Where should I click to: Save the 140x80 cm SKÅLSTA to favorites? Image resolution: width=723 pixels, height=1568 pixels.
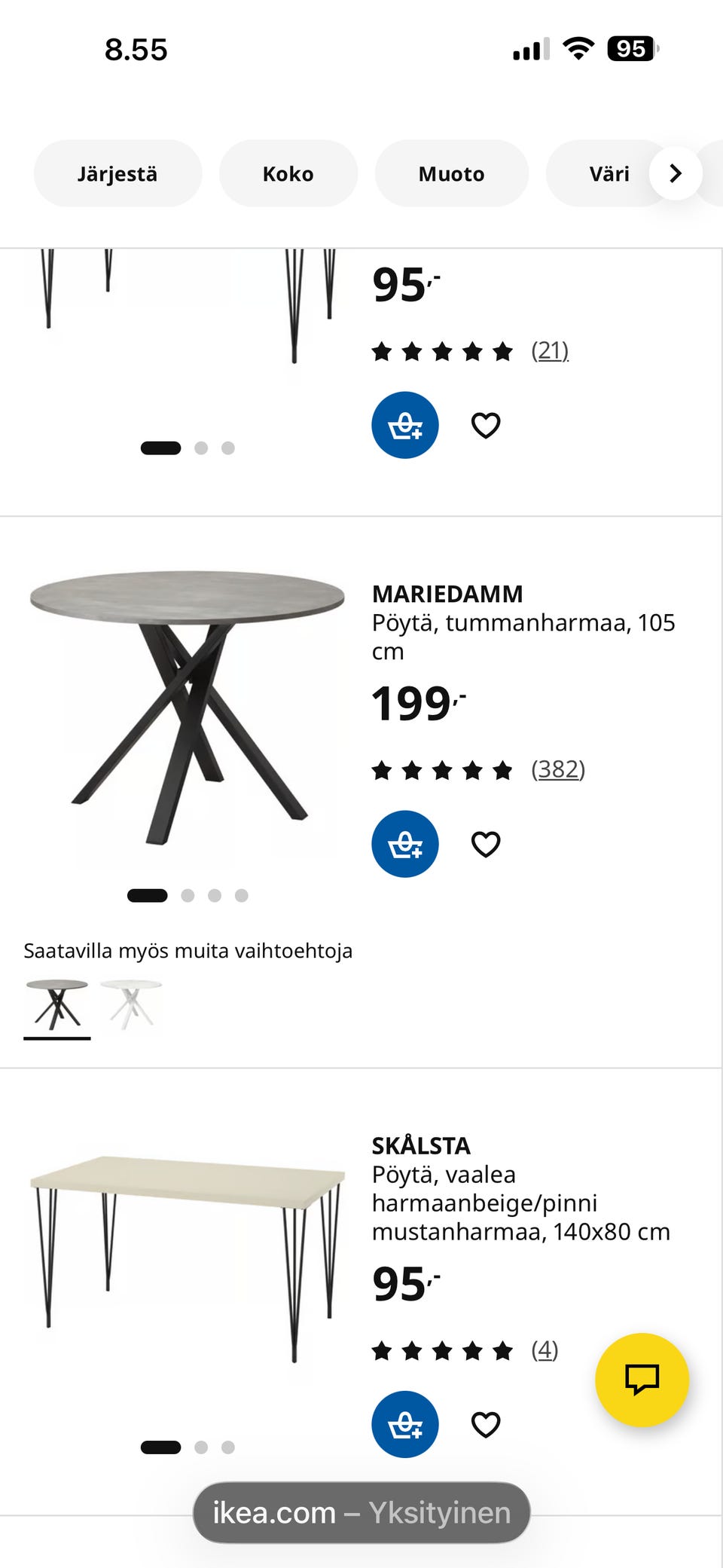486,1424
